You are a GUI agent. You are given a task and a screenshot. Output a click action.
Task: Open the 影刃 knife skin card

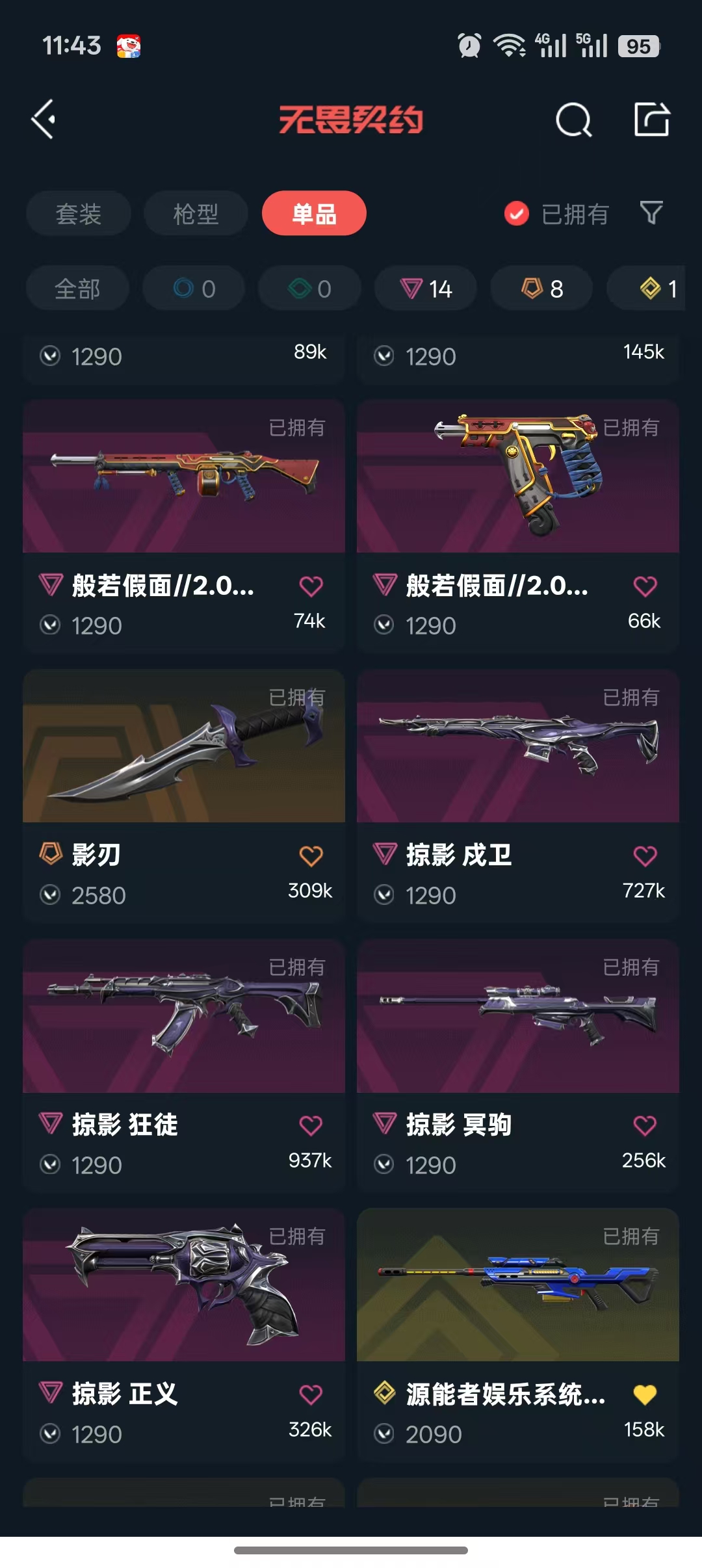(184, 746)
